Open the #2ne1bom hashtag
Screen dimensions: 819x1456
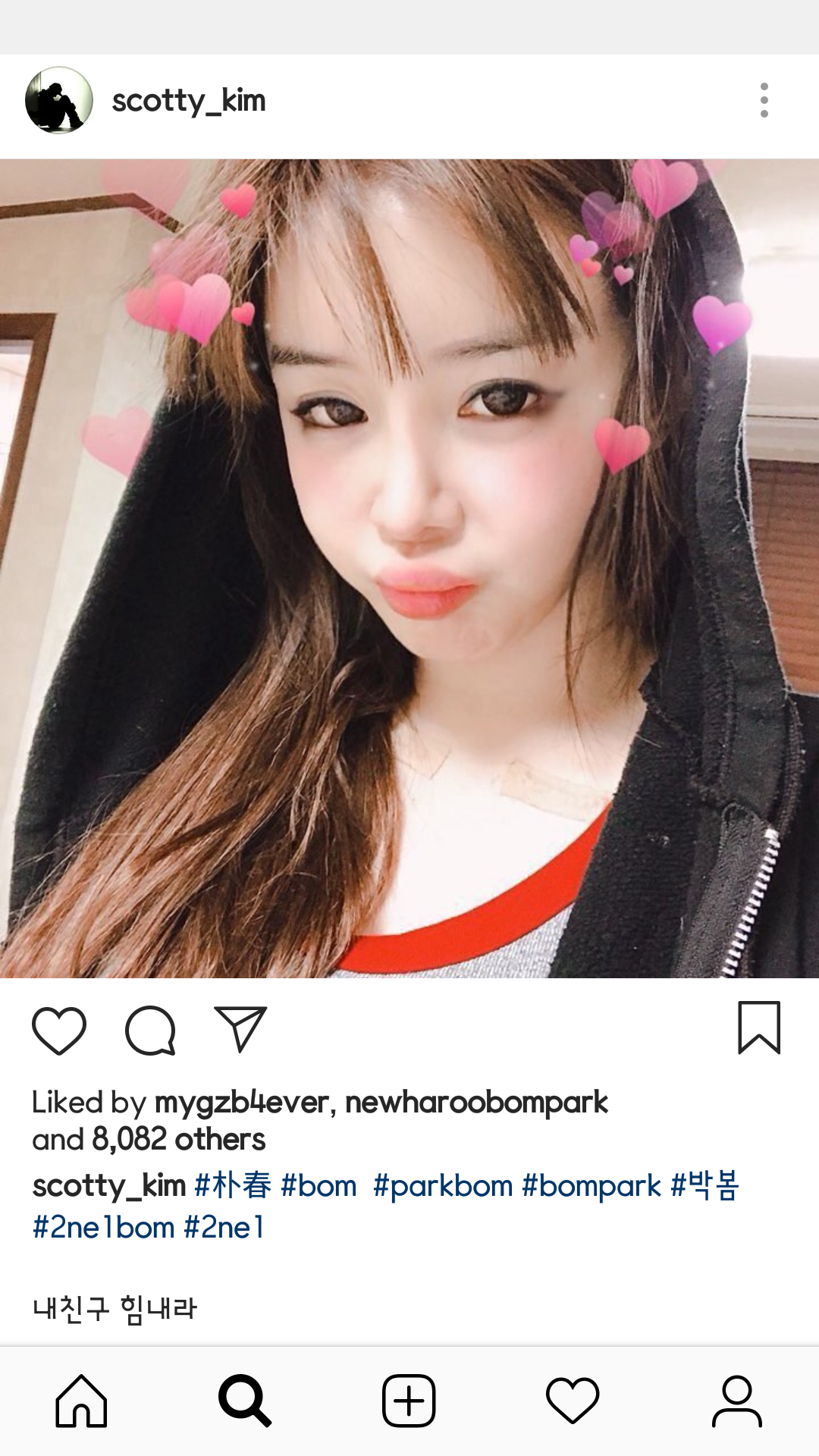[x=104, y=1228]
